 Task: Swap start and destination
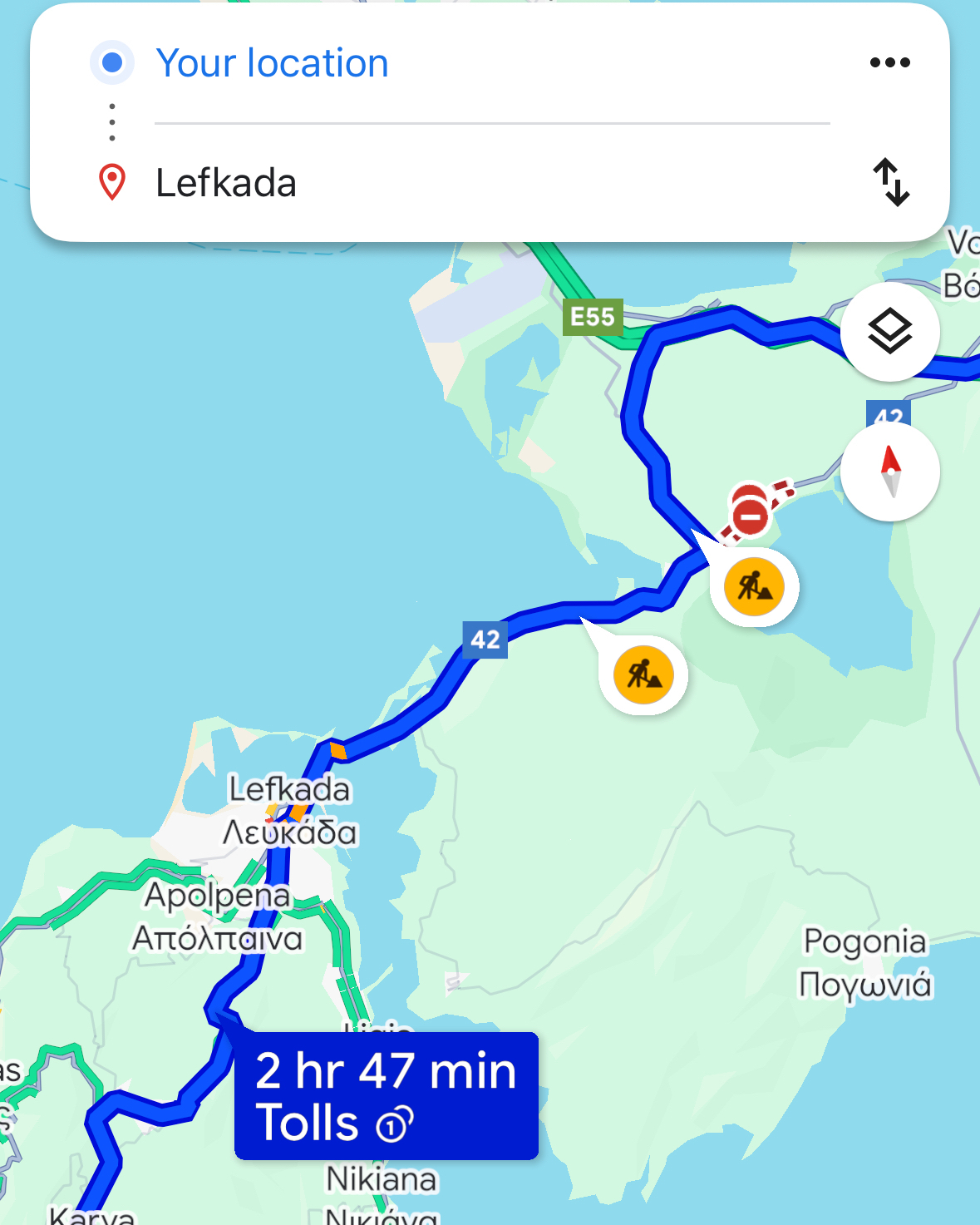pyautogui.click(x=891, y=182)
